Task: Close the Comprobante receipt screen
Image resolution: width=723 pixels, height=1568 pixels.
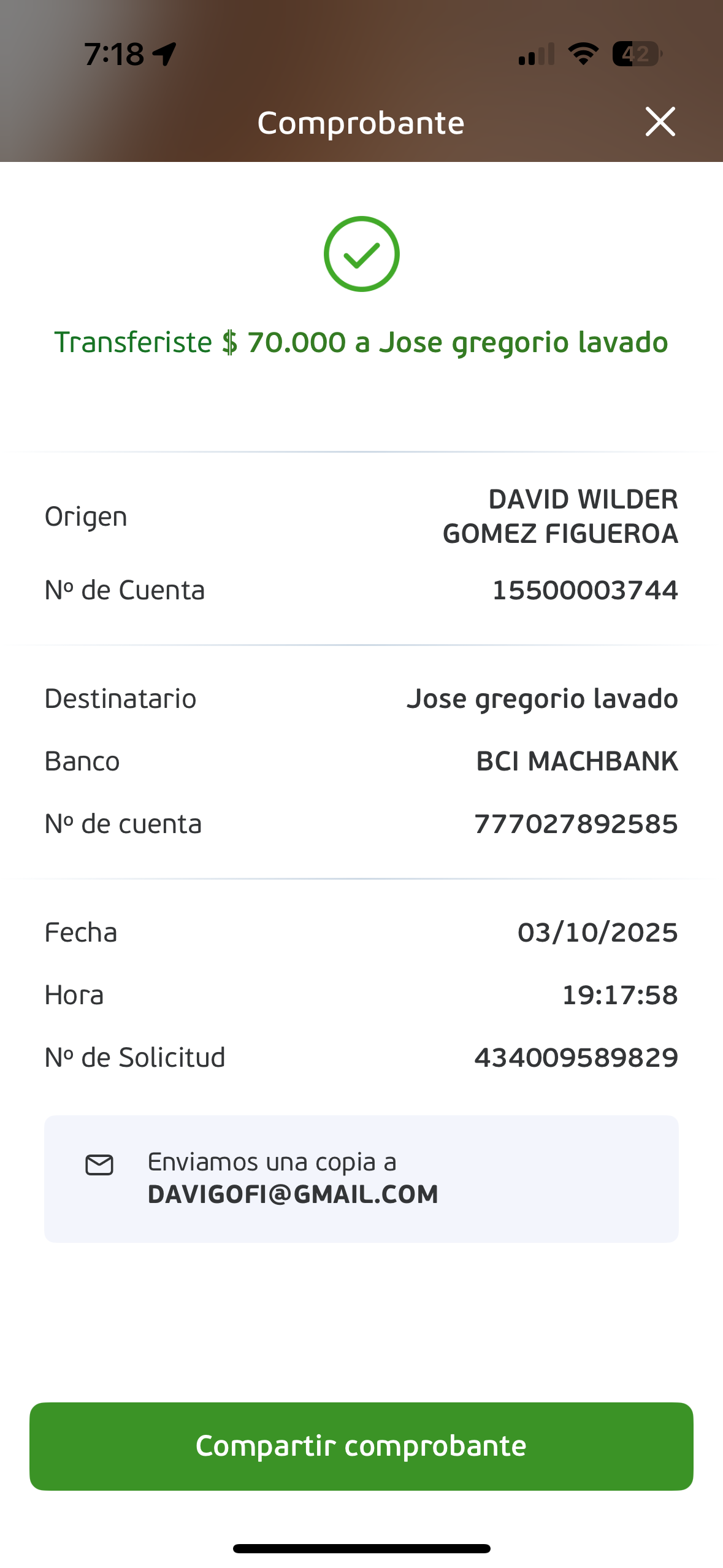Action: tap(660, 121)
